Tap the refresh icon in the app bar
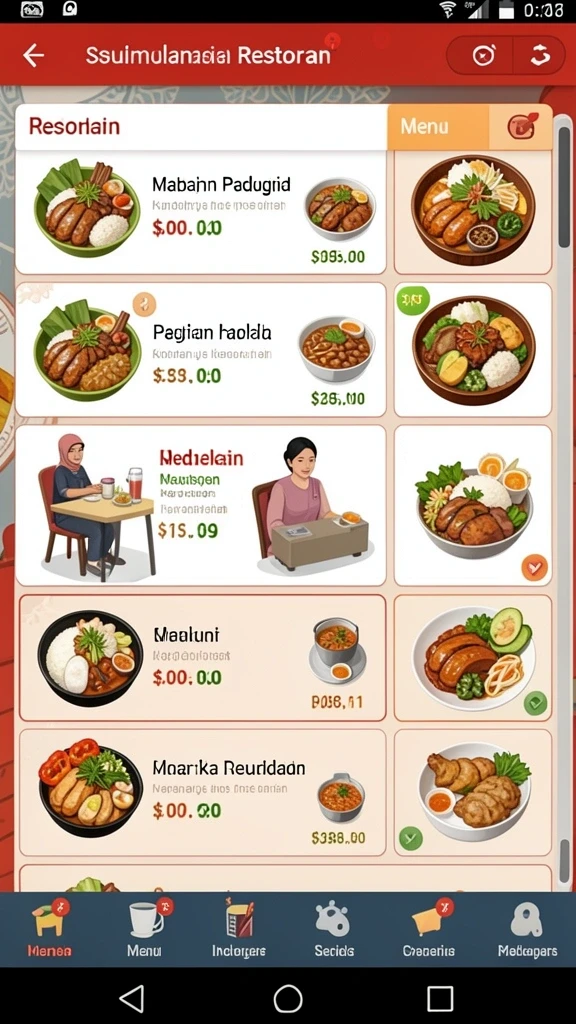This screenshot has width=576, height=1024. click(x=539, y=56)
